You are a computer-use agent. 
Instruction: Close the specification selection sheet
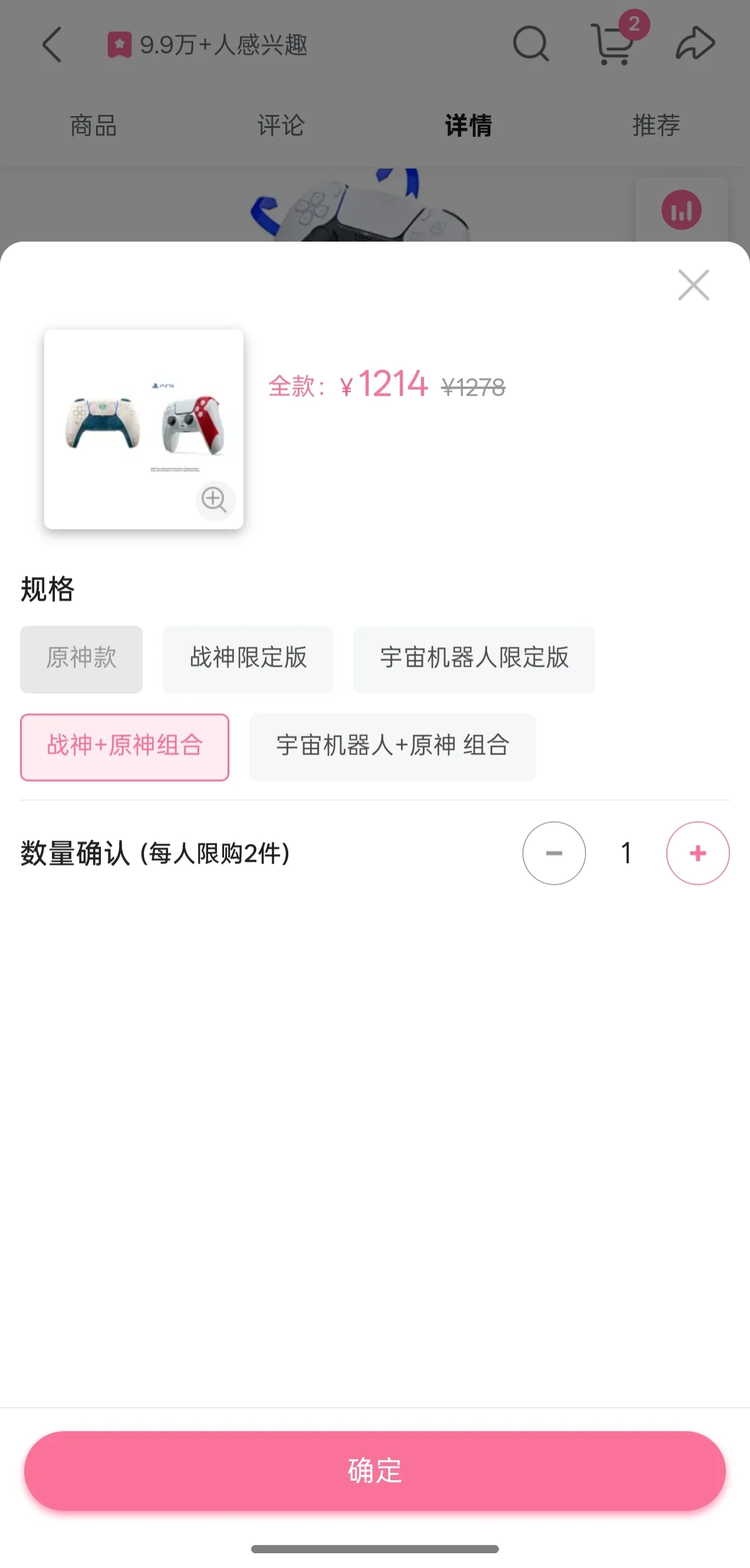tap(693, 285)
